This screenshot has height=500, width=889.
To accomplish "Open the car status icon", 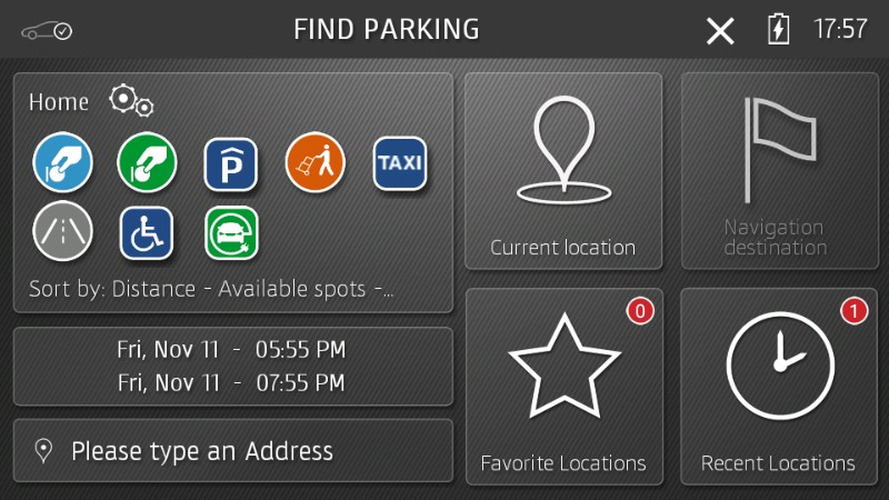I will (x=46, y=31).
